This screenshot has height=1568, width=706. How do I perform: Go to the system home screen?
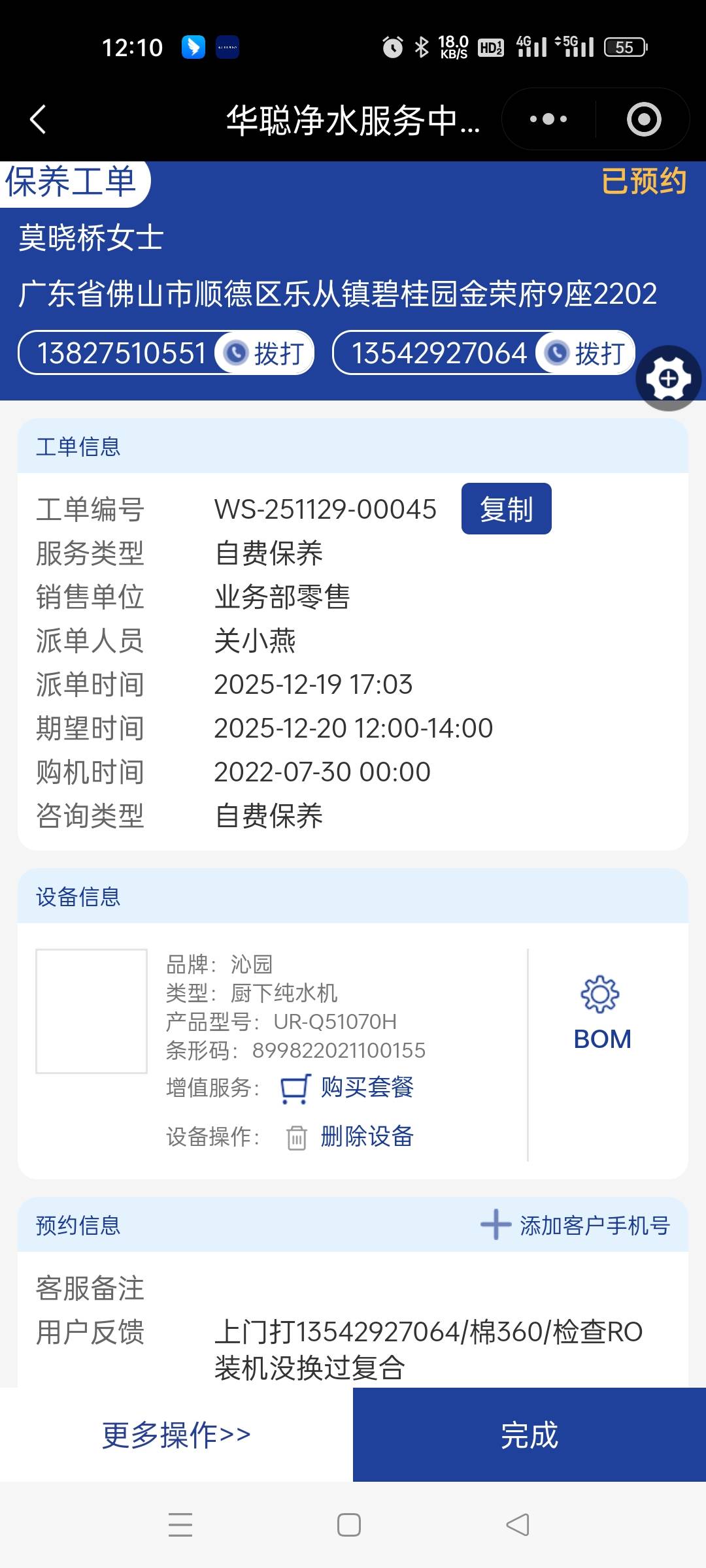pos(349,1525)
